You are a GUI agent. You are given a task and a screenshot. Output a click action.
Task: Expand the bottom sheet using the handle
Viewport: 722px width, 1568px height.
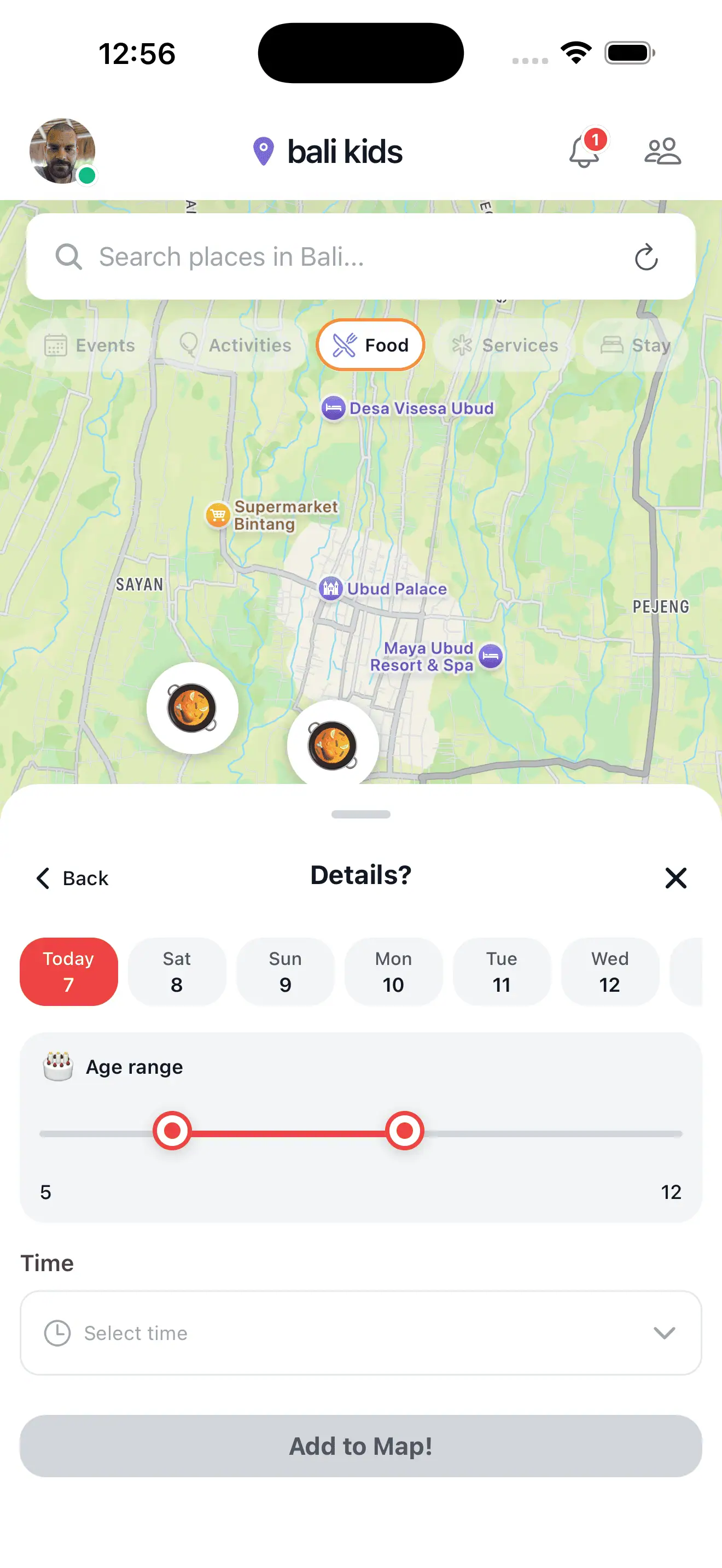click(x=361, y=814)
